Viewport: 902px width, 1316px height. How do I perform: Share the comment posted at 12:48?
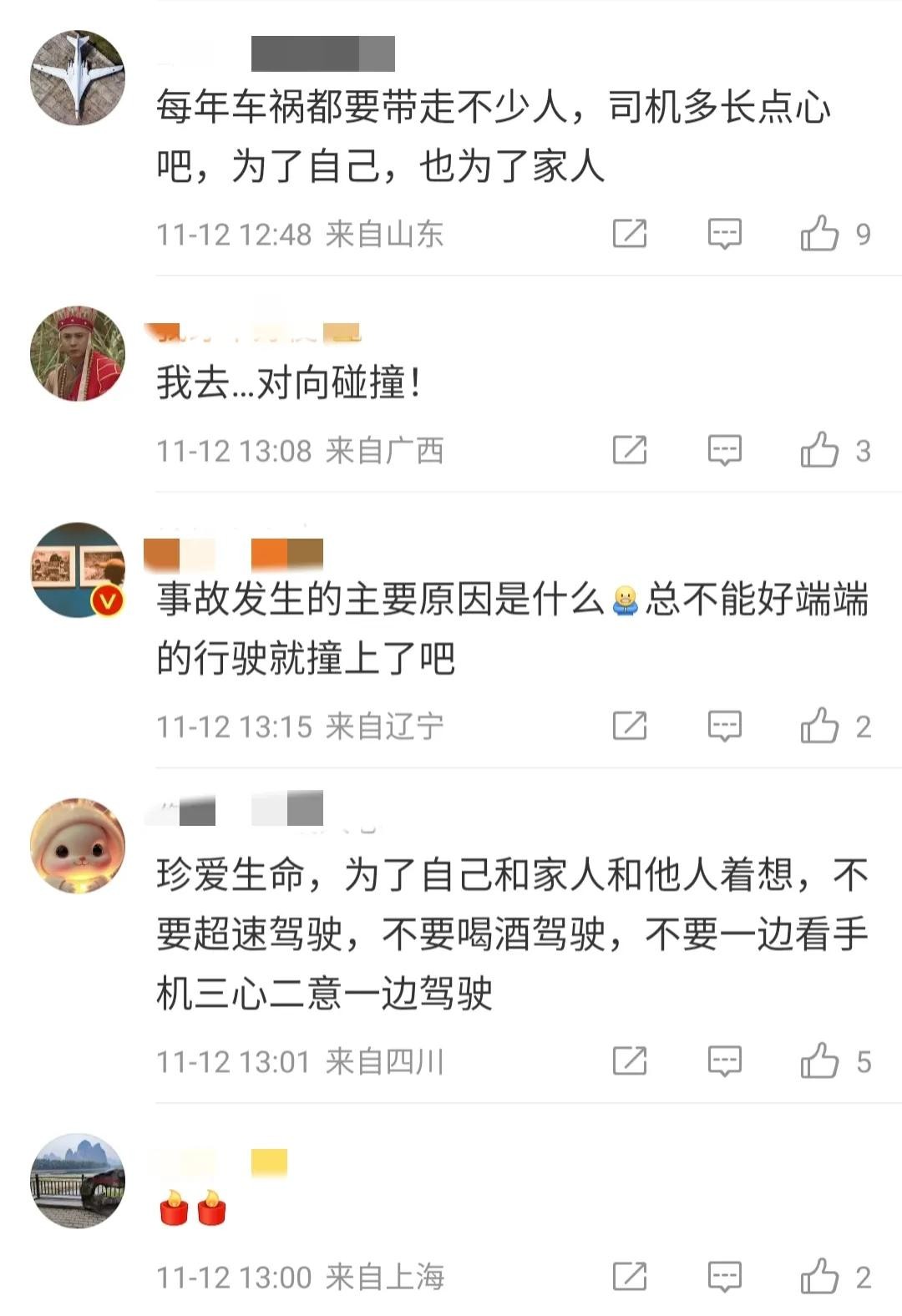630,234
